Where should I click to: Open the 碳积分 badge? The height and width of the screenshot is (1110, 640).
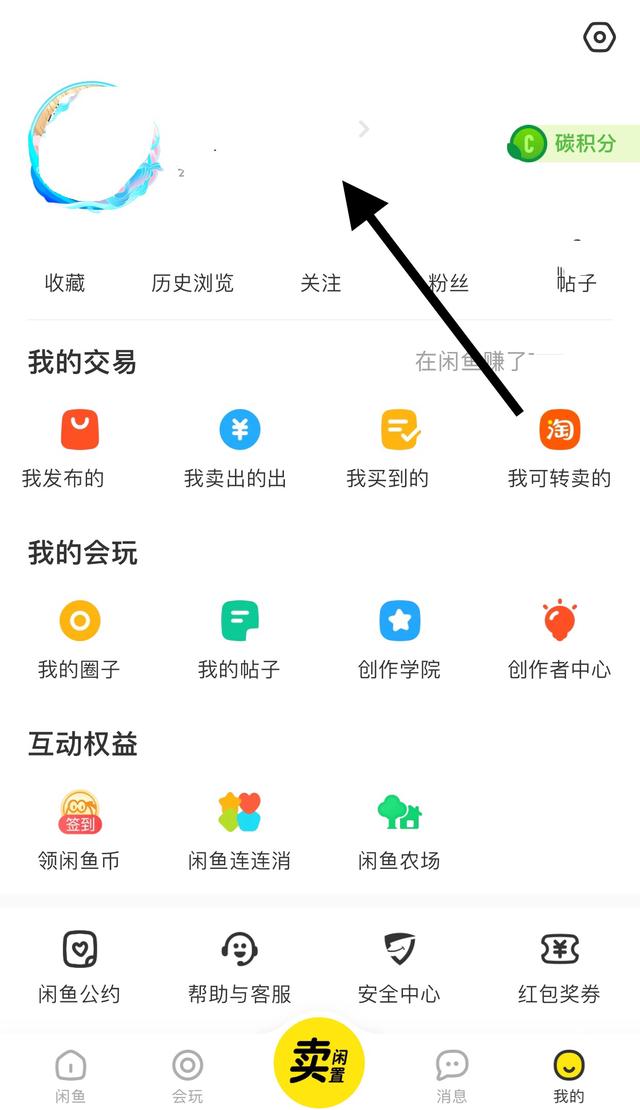(575, 143)
